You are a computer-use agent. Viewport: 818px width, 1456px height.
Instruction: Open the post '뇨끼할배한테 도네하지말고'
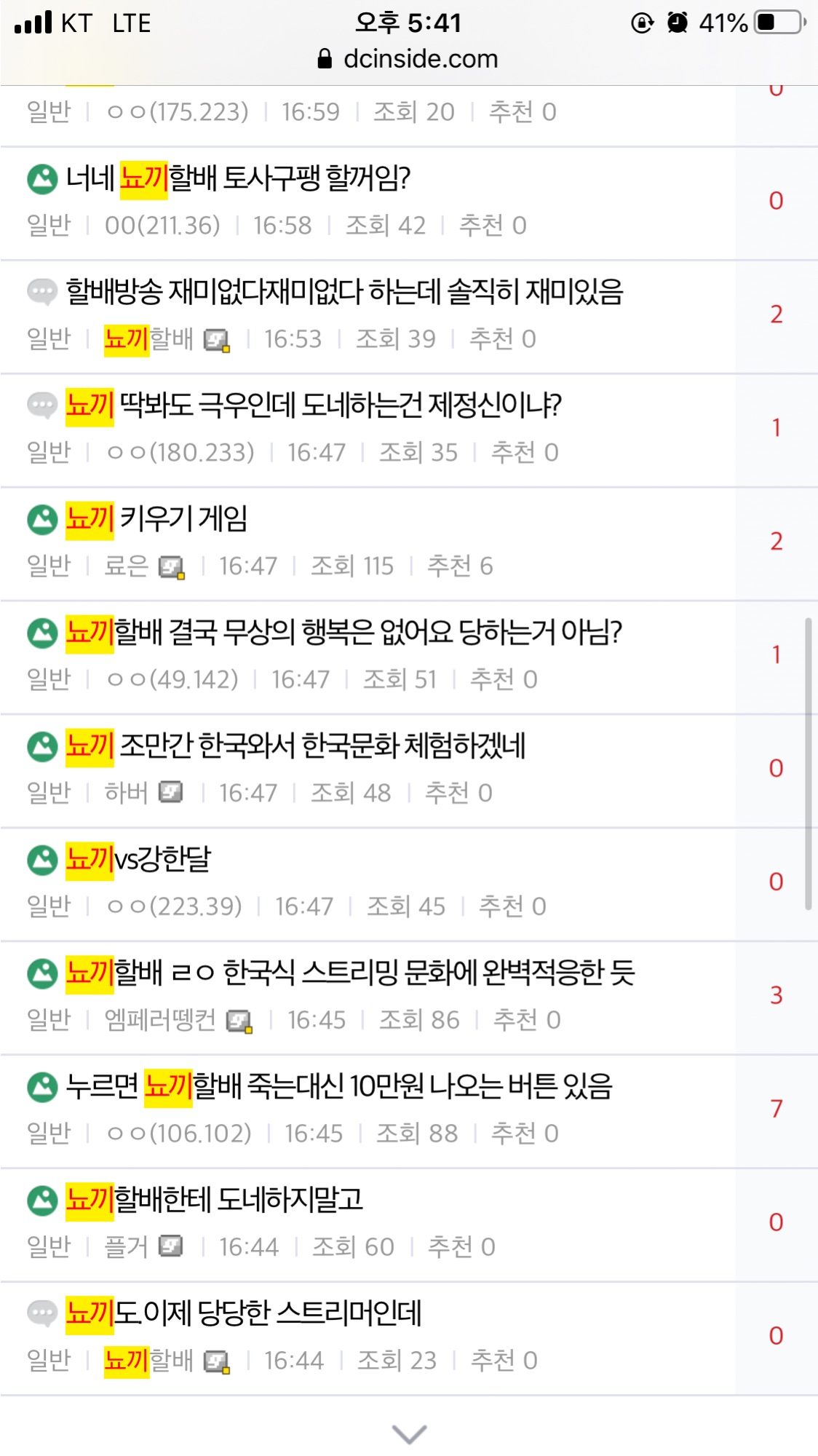point(214,1200)
